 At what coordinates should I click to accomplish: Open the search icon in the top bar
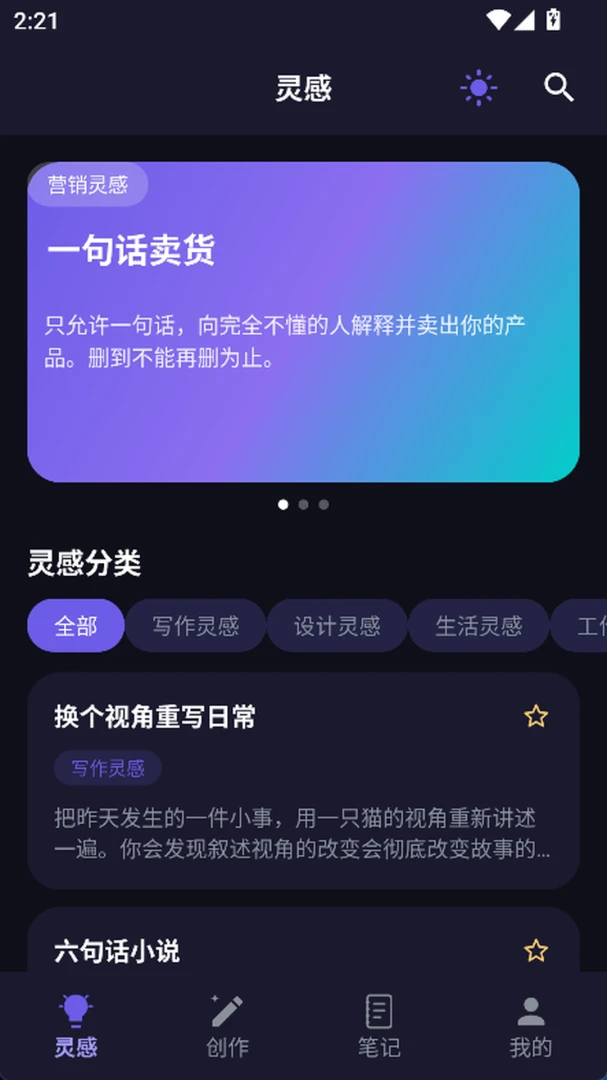tap(559, 88)
